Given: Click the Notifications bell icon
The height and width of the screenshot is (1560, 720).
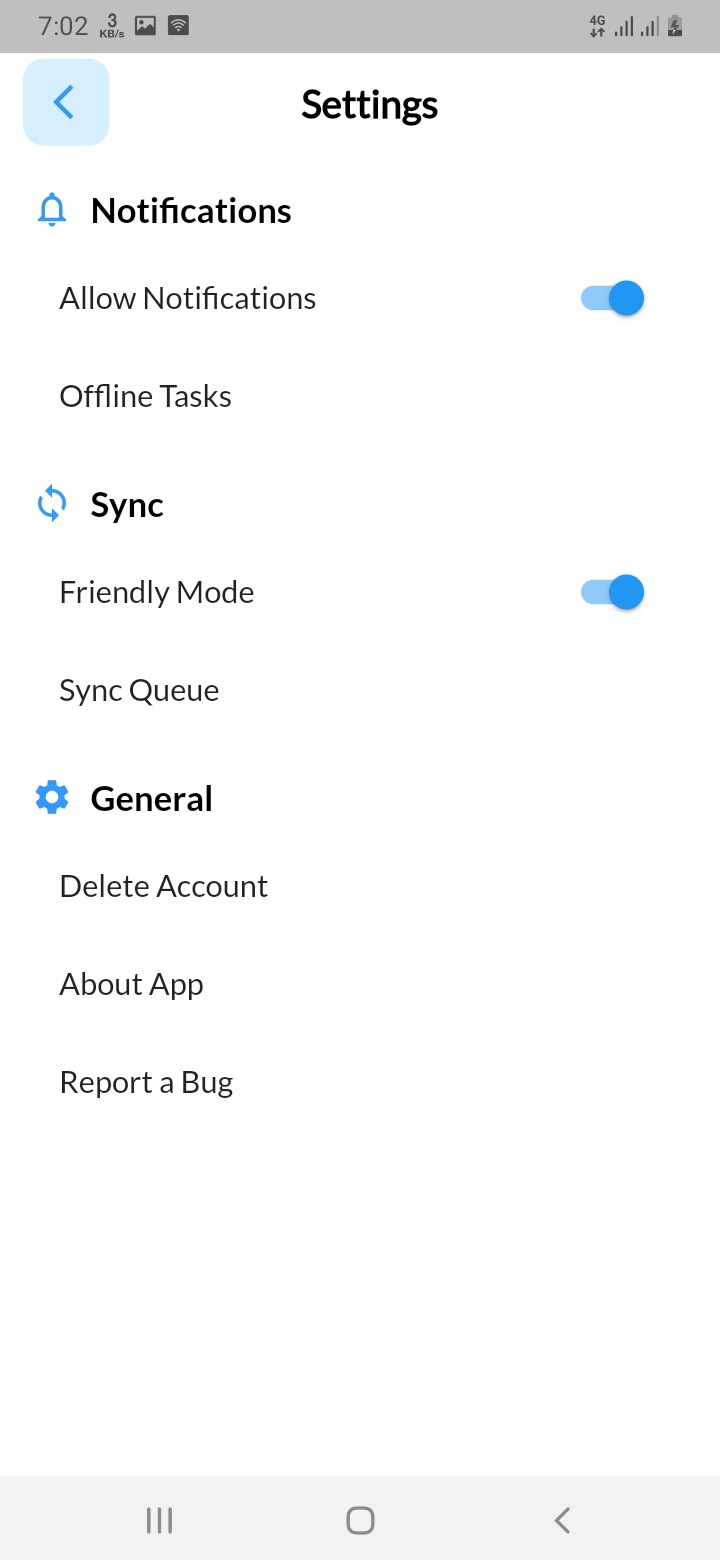Looking at the screenshot, I should point(51,210).
